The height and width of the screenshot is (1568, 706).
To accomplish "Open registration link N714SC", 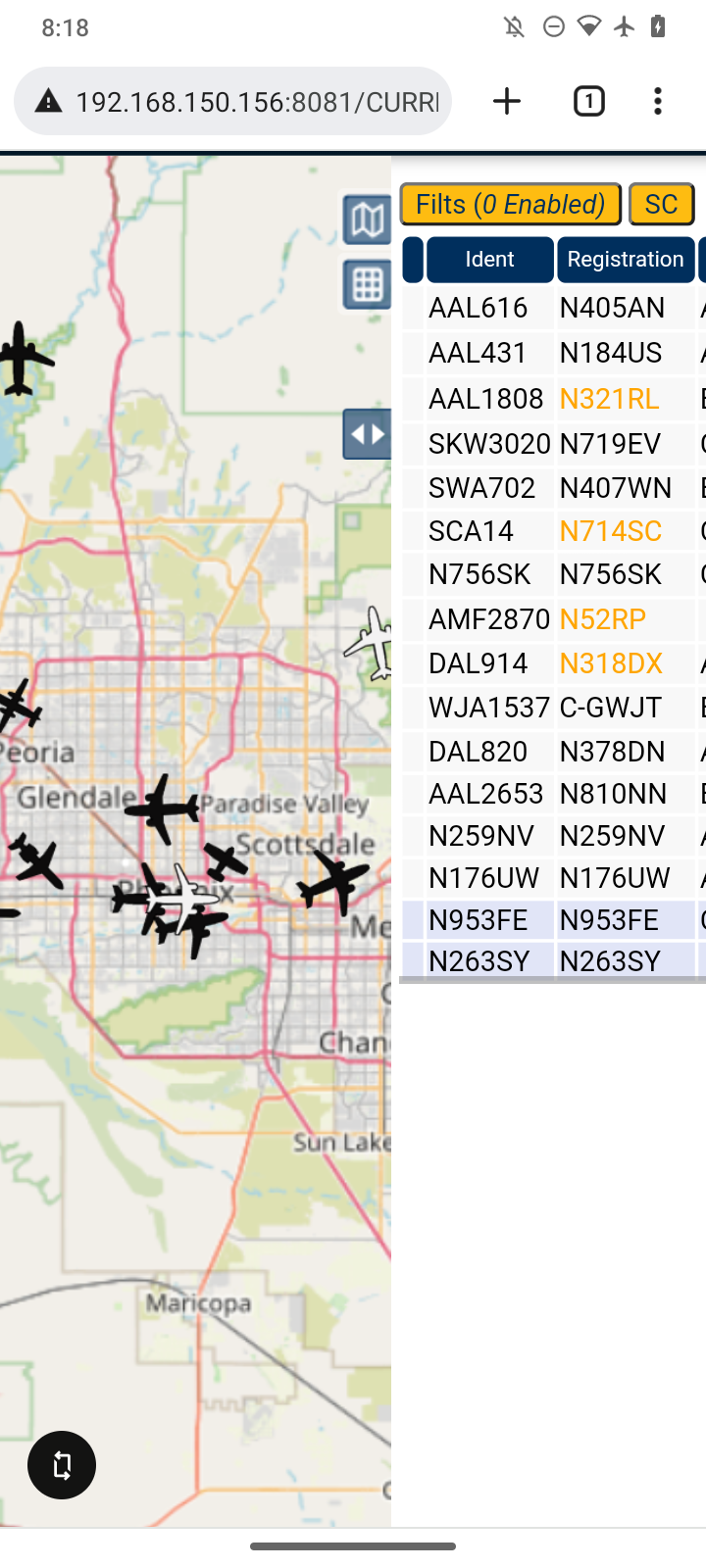I will click(610, 531).
